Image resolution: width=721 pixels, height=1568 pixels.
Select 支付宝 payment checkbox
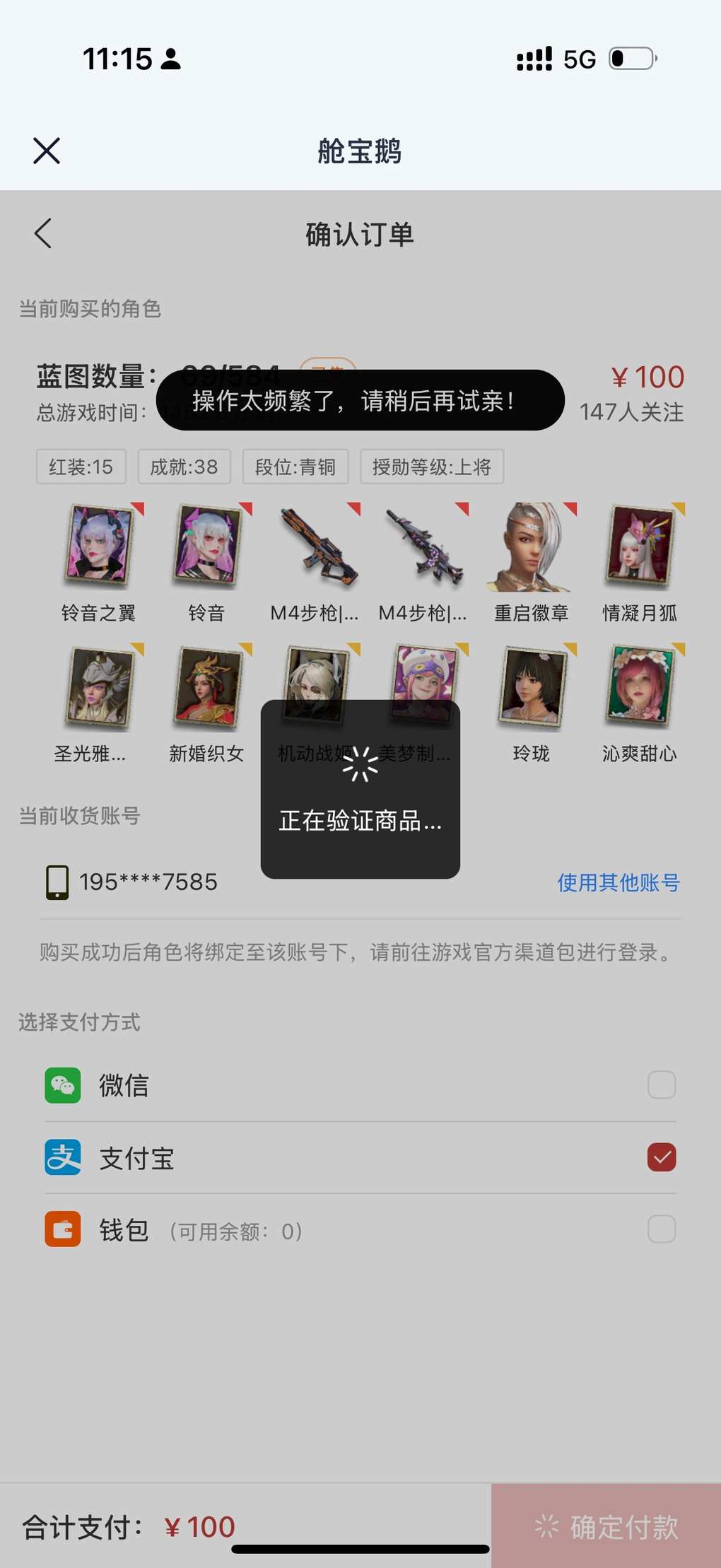click(661, 1157)
